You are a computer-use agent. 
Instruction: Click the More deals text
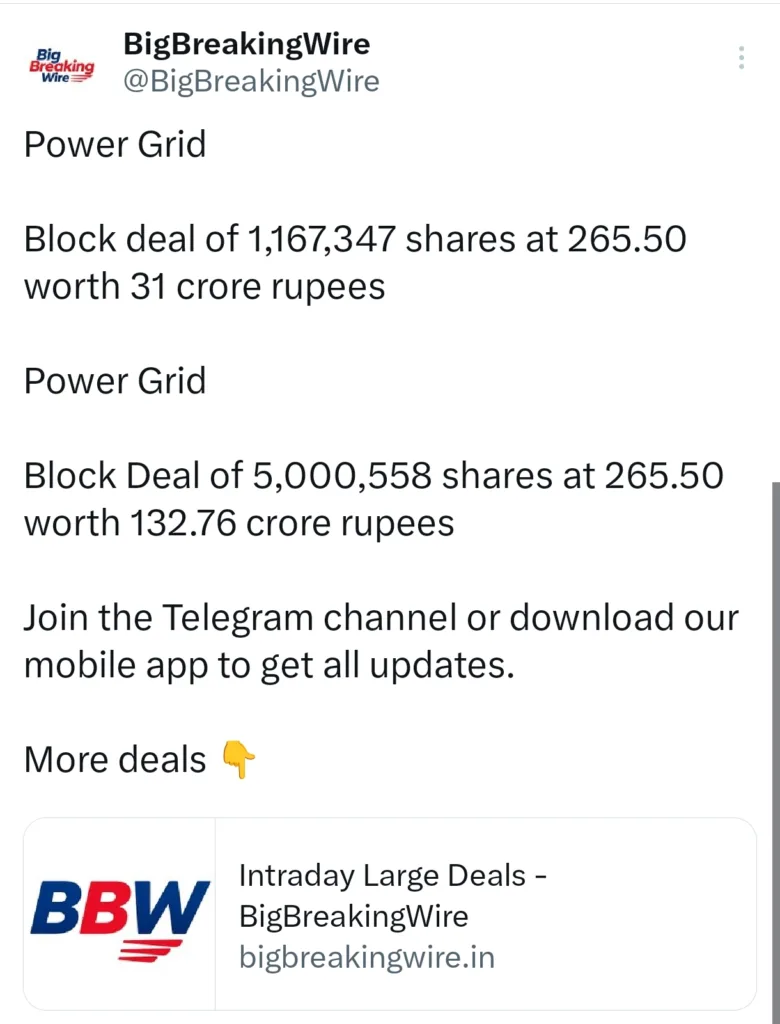pyautogui.click(x=114, y=760)
